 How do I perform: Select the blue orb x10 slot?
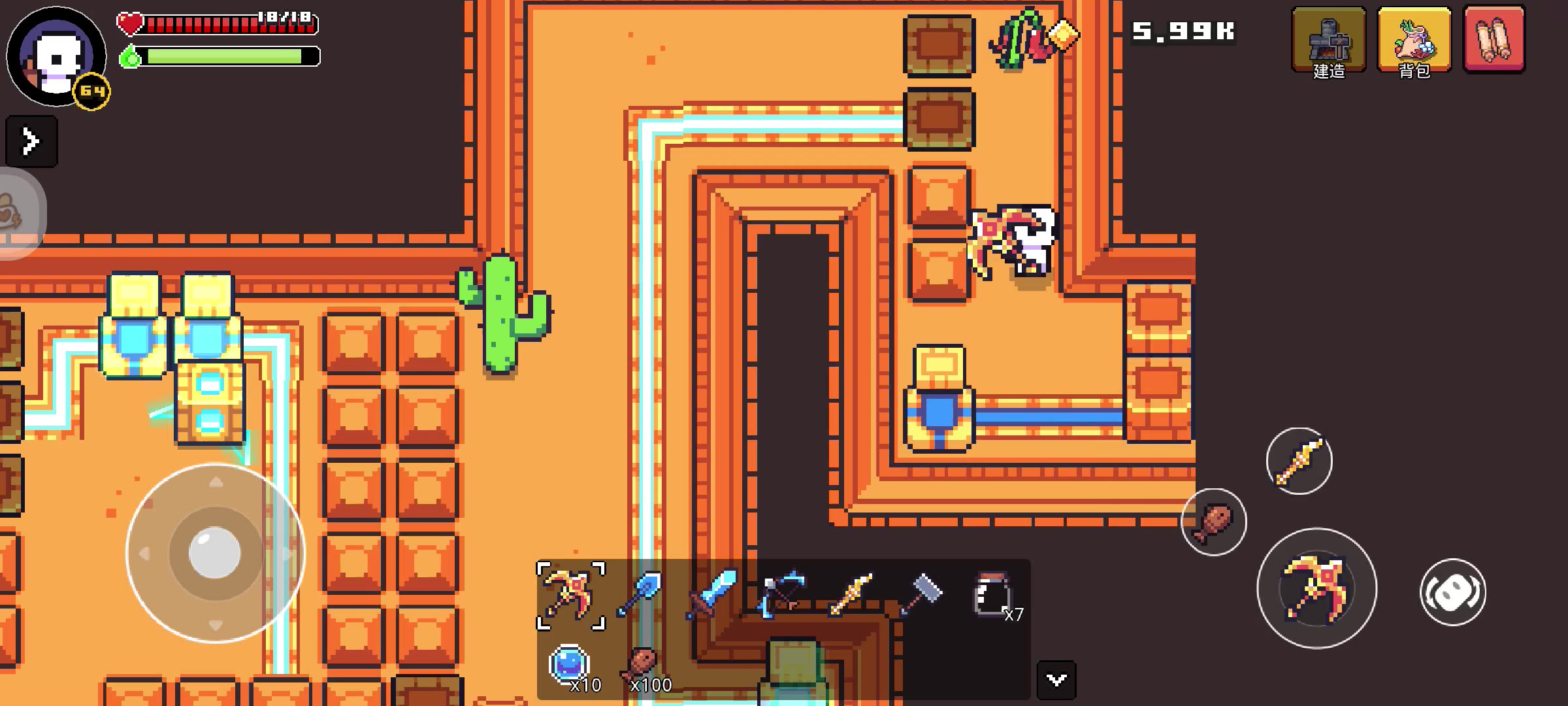(570, 667)
